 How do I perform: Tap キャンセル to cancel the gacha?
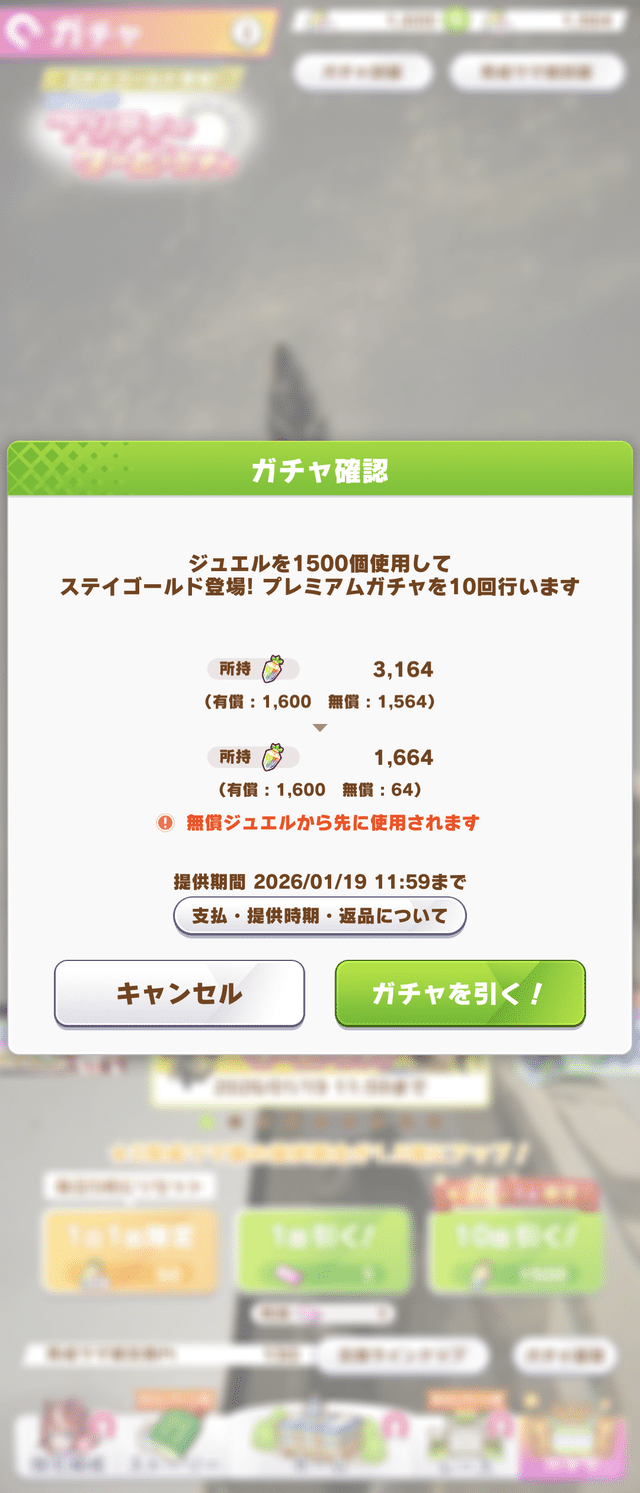(x=179, y=993)
